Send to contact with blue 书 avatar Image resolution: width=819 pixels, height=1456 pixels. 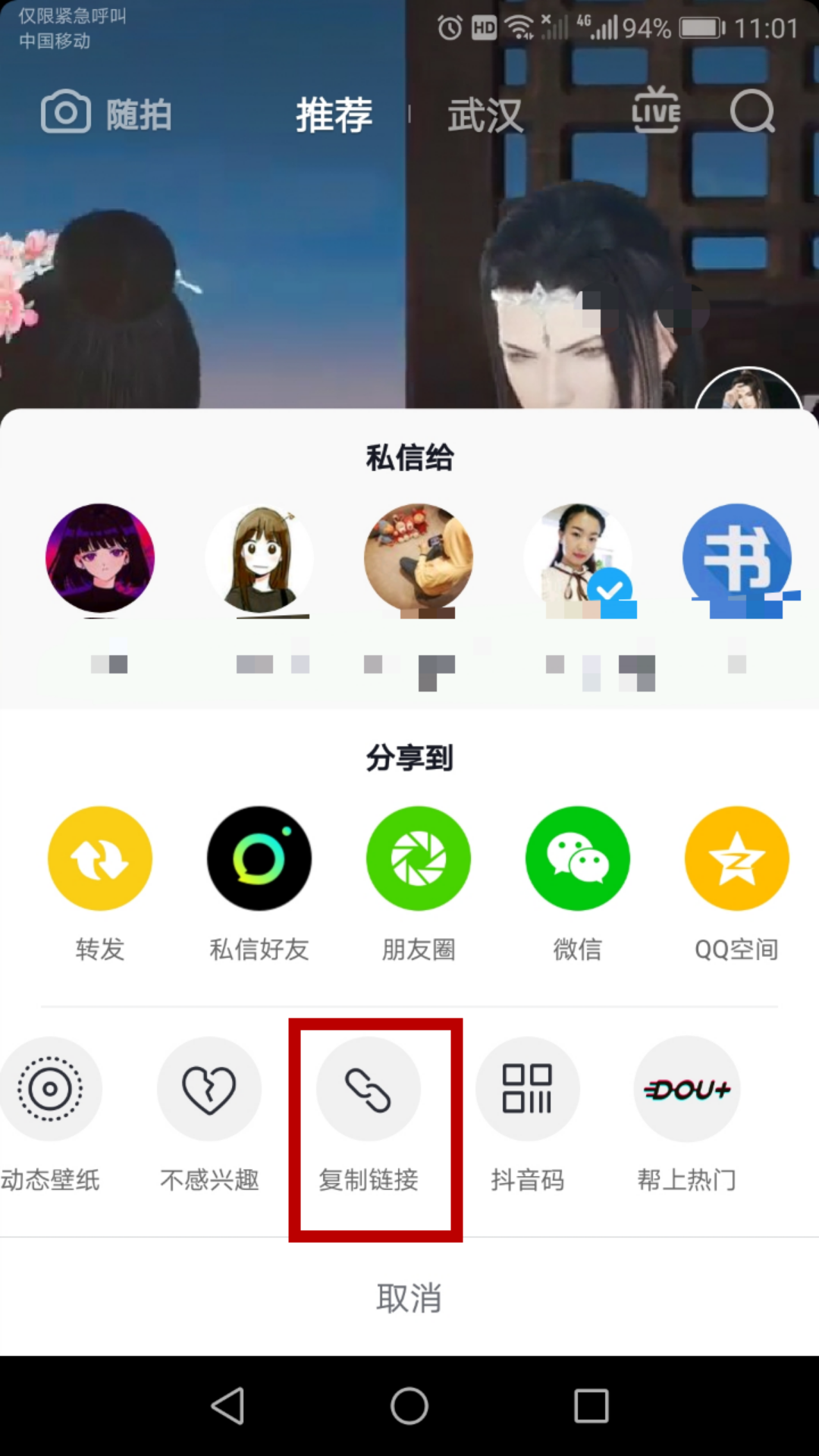[x=737, y=558]
